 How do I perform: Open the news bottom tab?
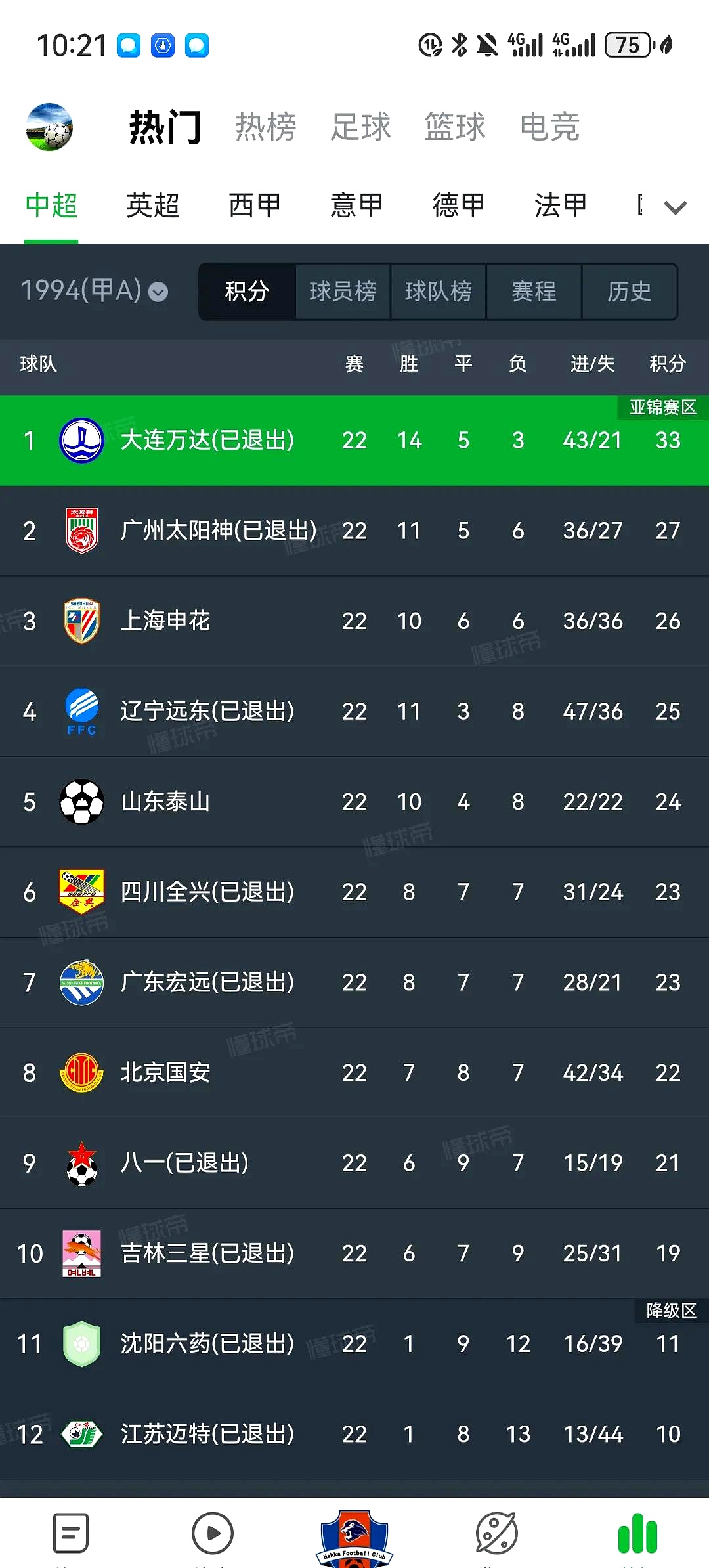tap(70, 1534)
